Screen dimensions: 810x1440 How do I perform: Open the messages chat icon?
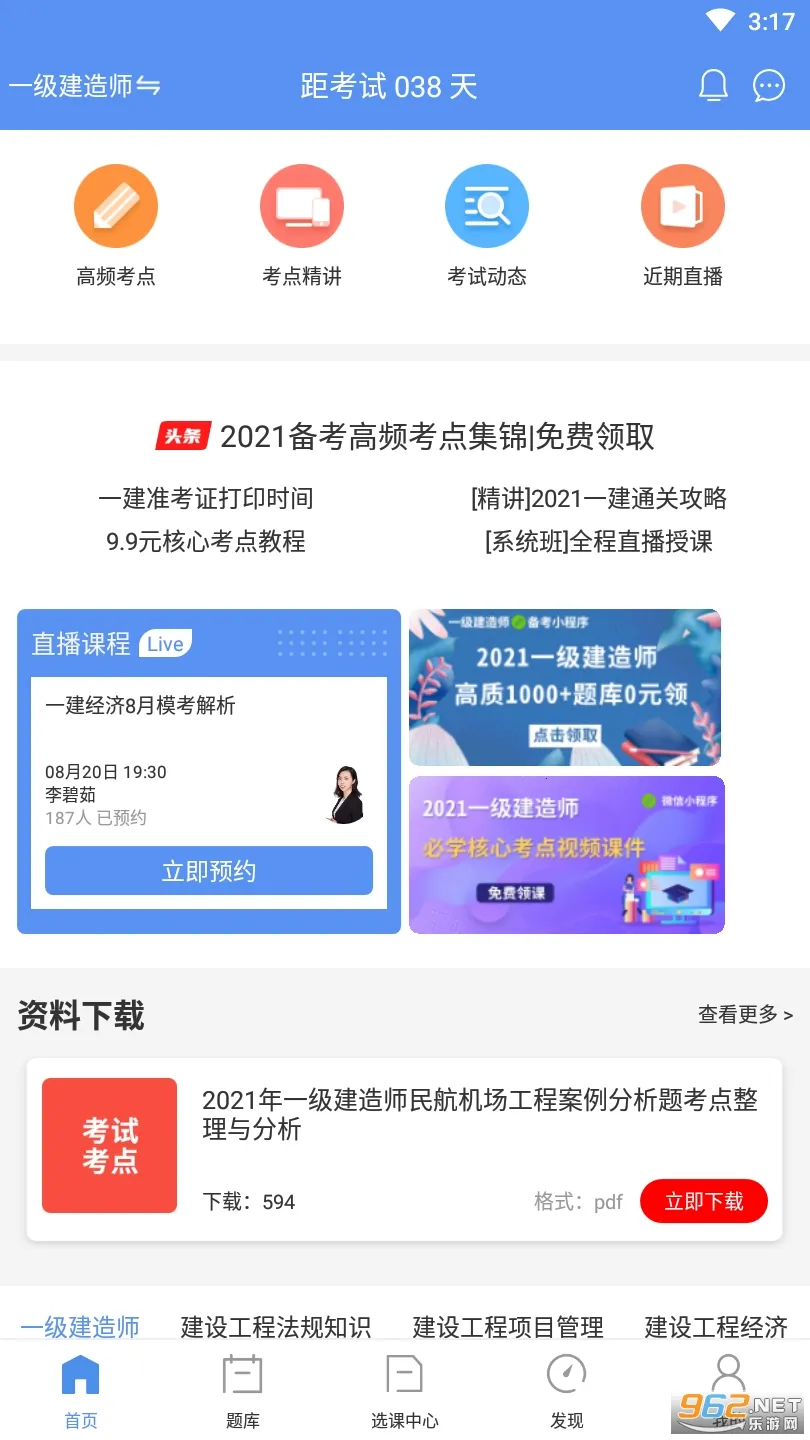(x=769, y=86)
